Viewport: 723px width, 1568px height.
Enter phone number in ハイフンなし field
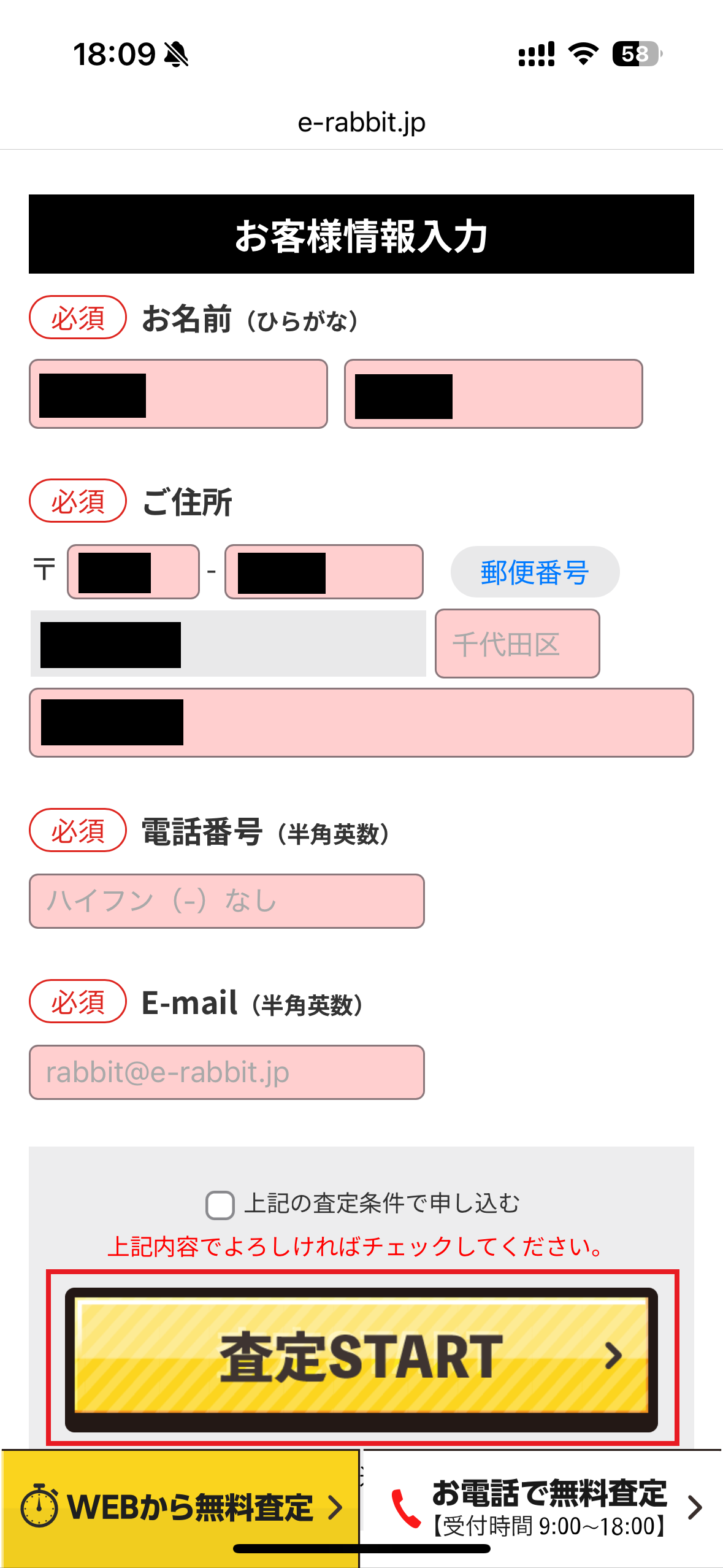click(x=226, y=901)
